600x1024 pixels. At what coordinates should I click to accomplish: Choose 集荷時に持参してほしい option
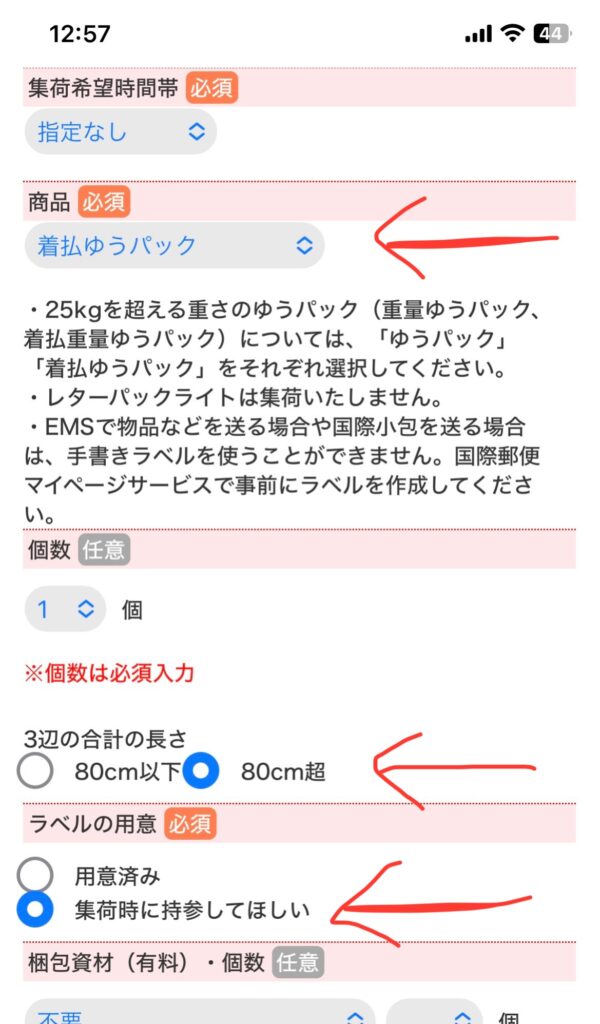[x=37, y=910]
